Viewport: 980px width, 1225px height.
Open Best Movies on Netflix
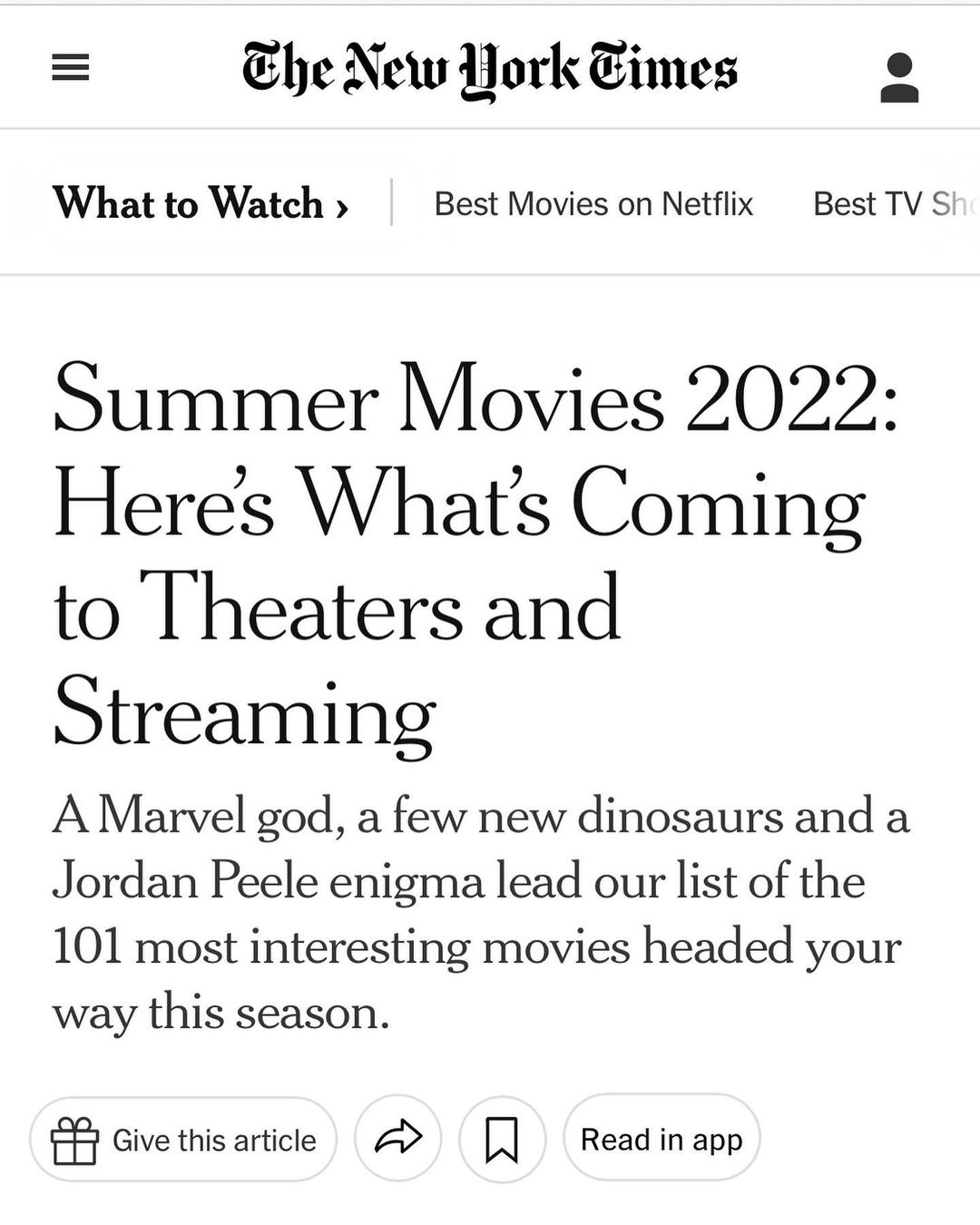click(x=593, y=204)
